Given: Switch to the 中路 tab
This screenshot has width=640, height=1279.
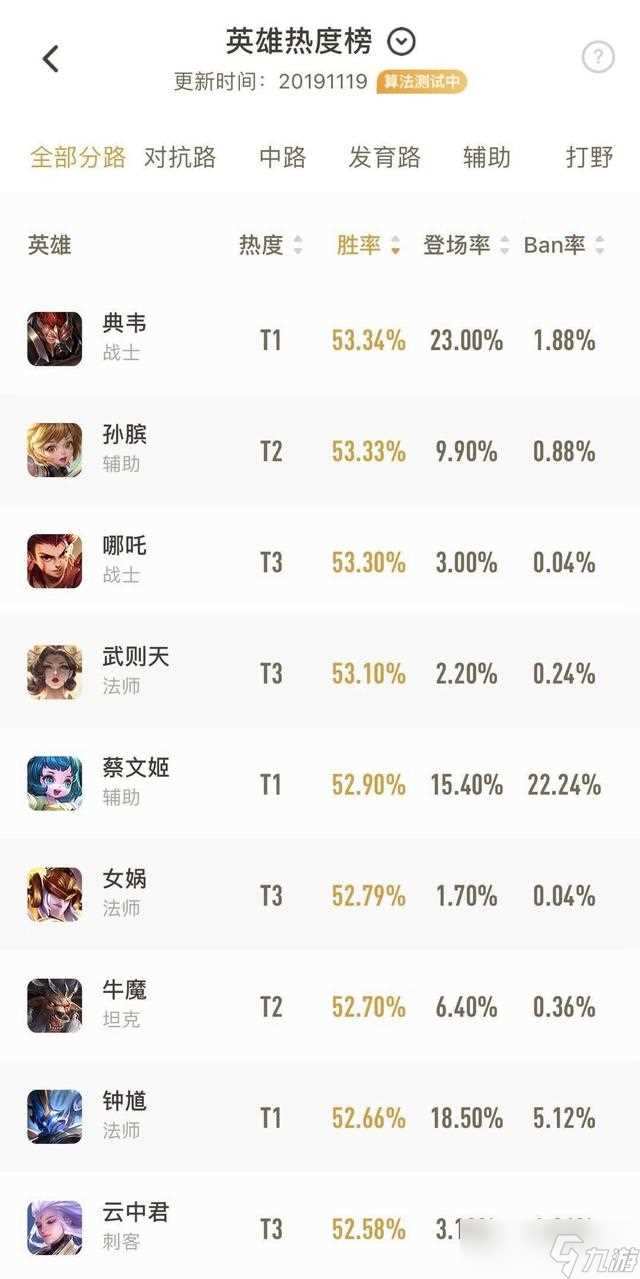Looking at the screenshot, I should pyautogui.click(x=283, y=158).
